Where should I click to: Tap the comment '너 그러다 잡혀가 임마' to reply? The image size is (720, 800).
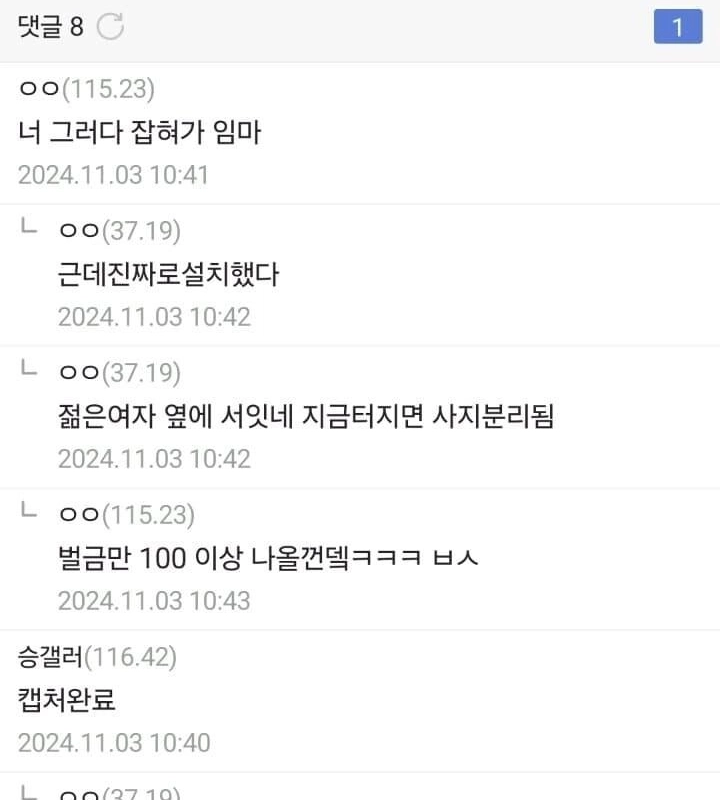click(x=140, y=132)
